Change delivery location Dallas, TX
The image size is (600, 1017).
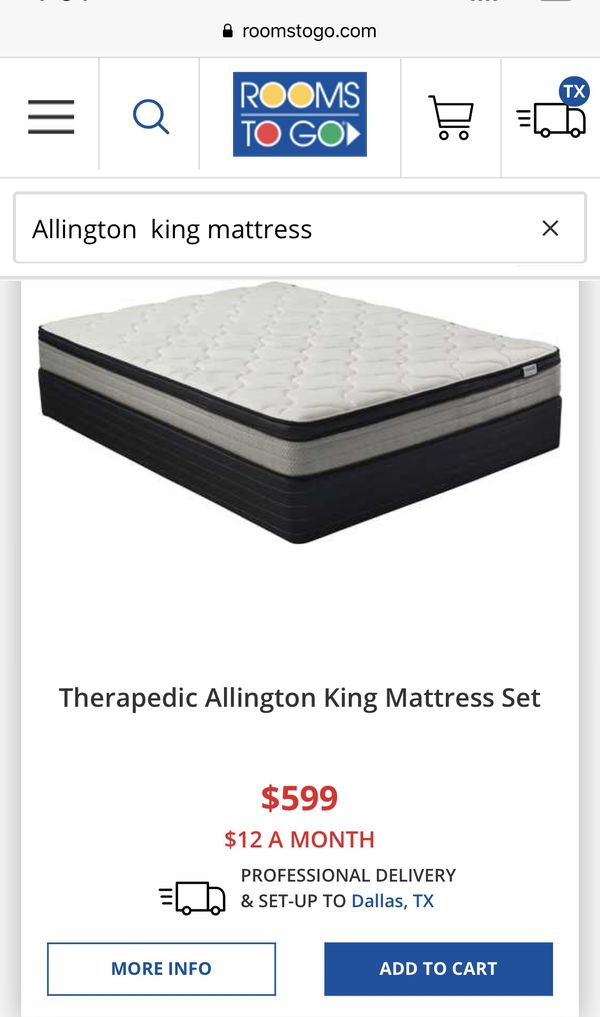pyautogui.click(x=392, y=901)
